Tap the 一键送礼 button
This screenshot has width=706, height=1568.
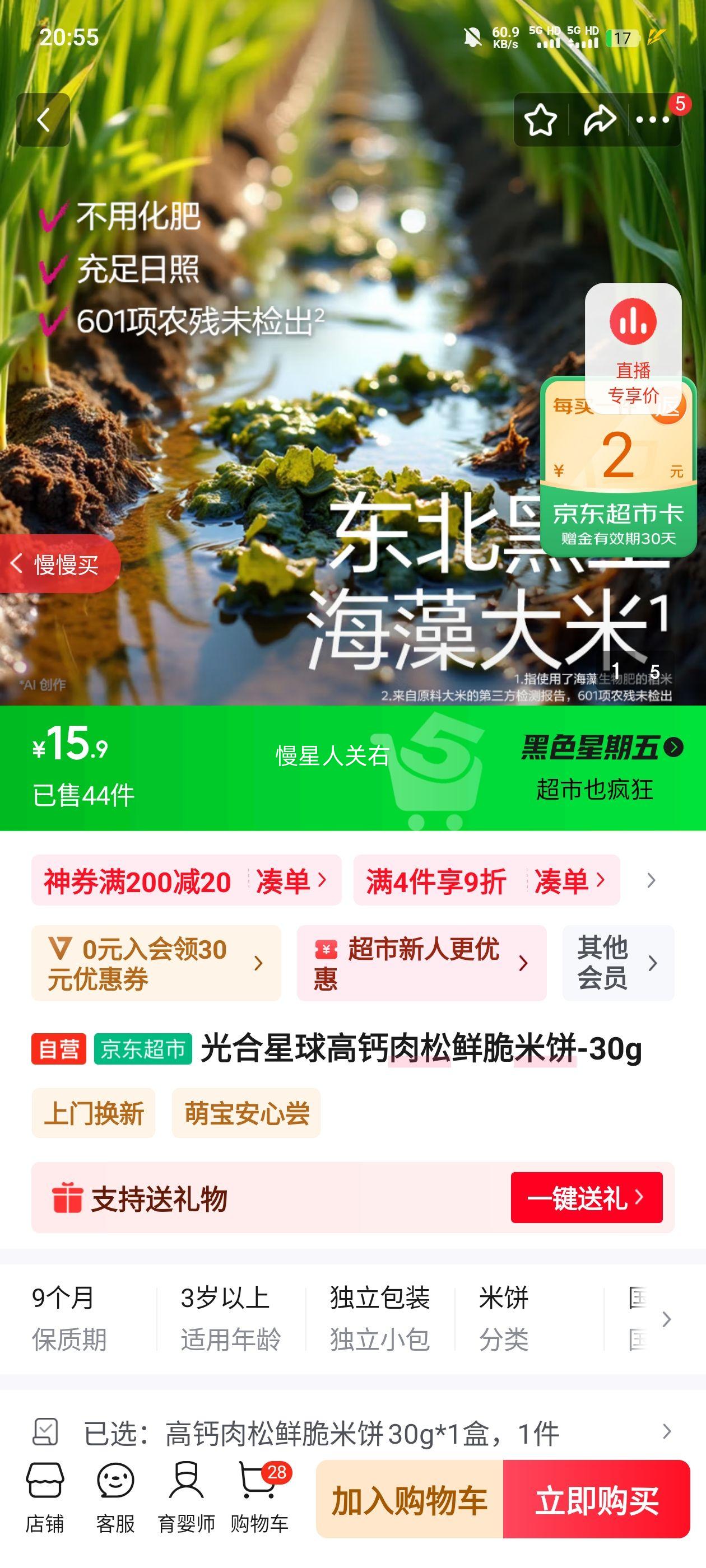click(x=586, y=1197)
